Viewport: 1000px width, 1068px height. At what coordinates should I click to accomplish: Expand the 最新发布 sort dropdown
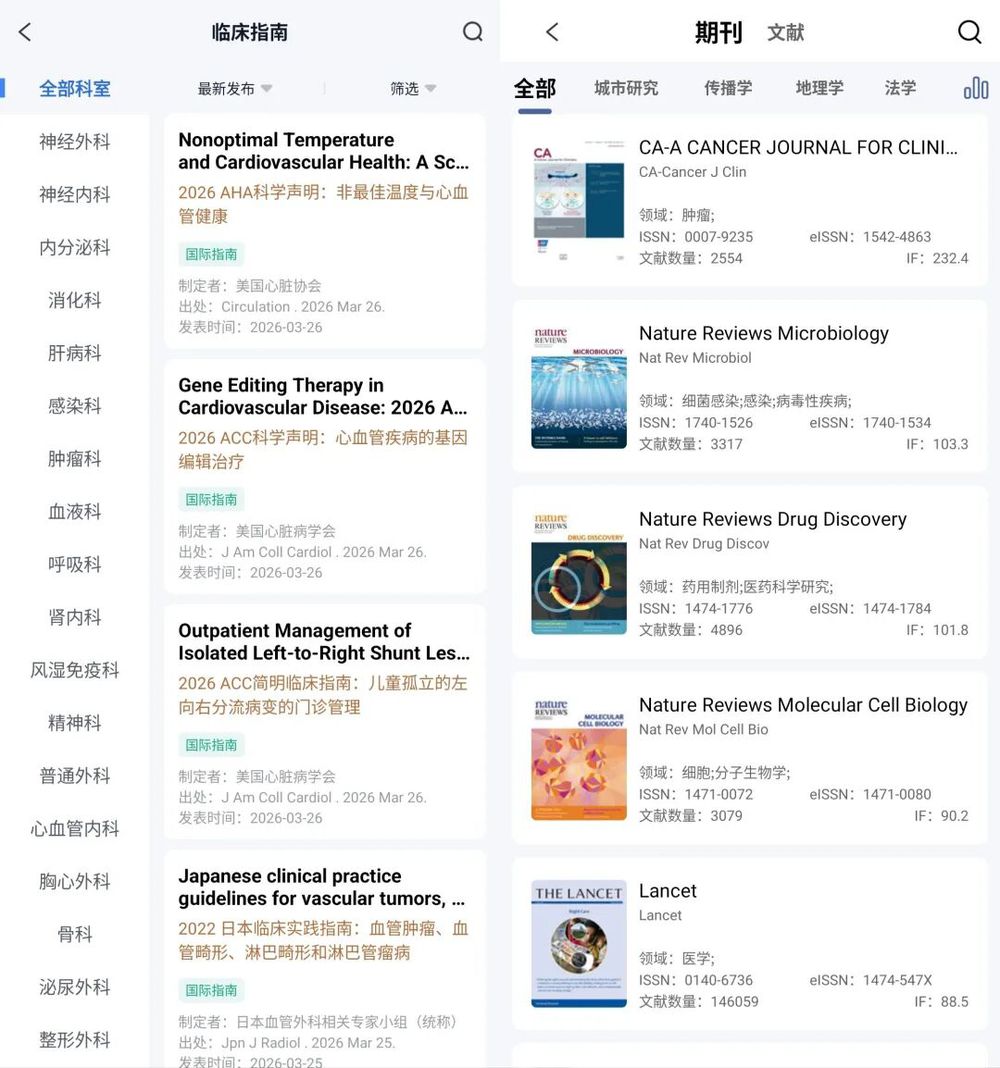tap(234, 88)
